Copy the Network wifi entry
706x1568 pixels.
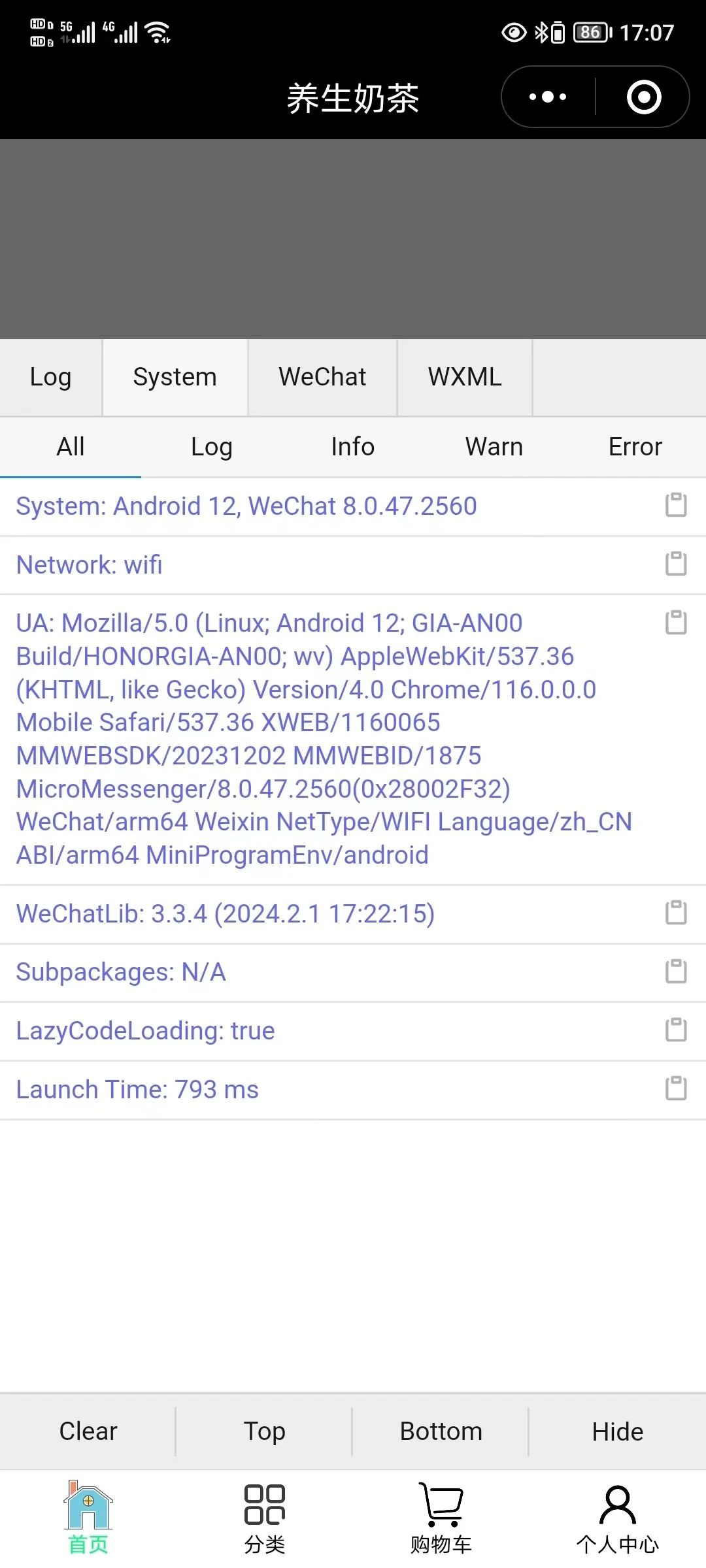(x=676, y=563)
